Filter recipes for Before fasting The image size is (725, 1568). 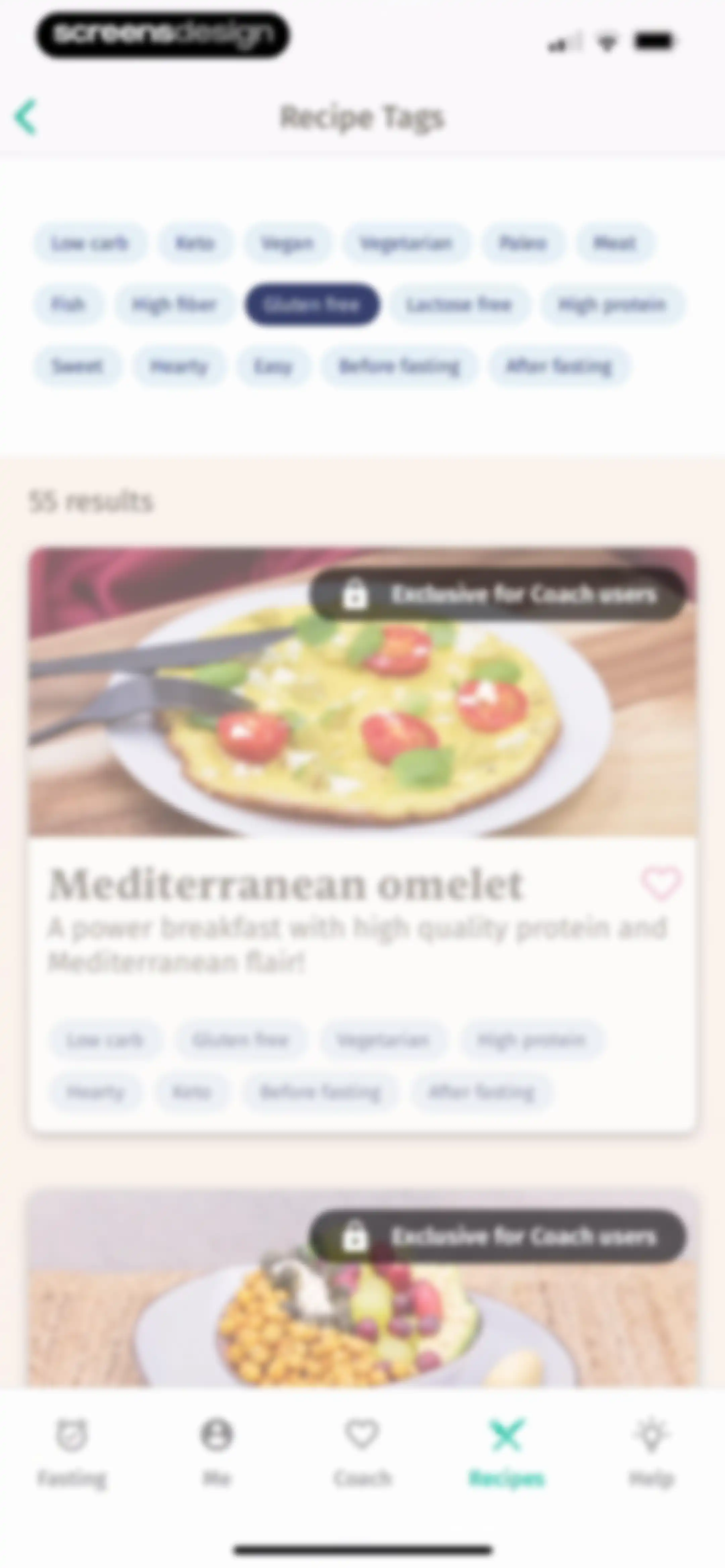tap(399, 366)
